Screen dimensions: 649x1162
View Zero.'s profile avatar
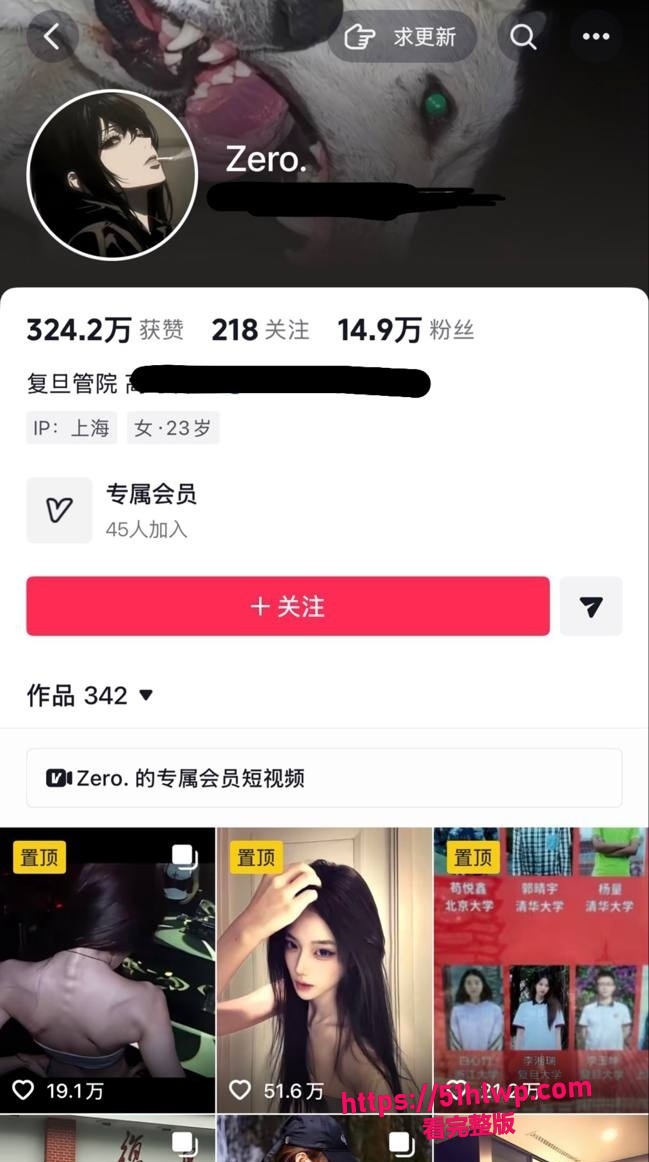coord(113,175)
